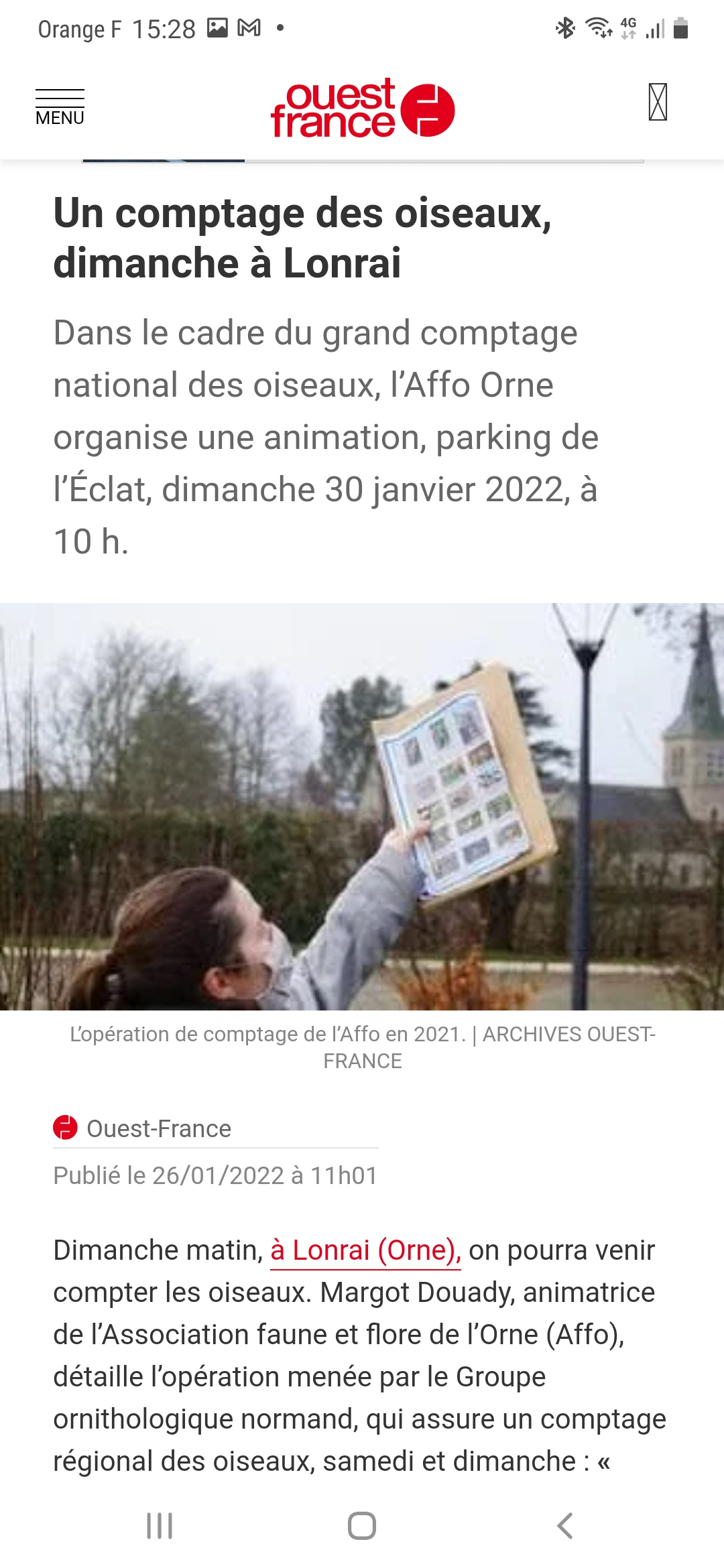Tap the icon at top right of header

[x=658, y=103]
